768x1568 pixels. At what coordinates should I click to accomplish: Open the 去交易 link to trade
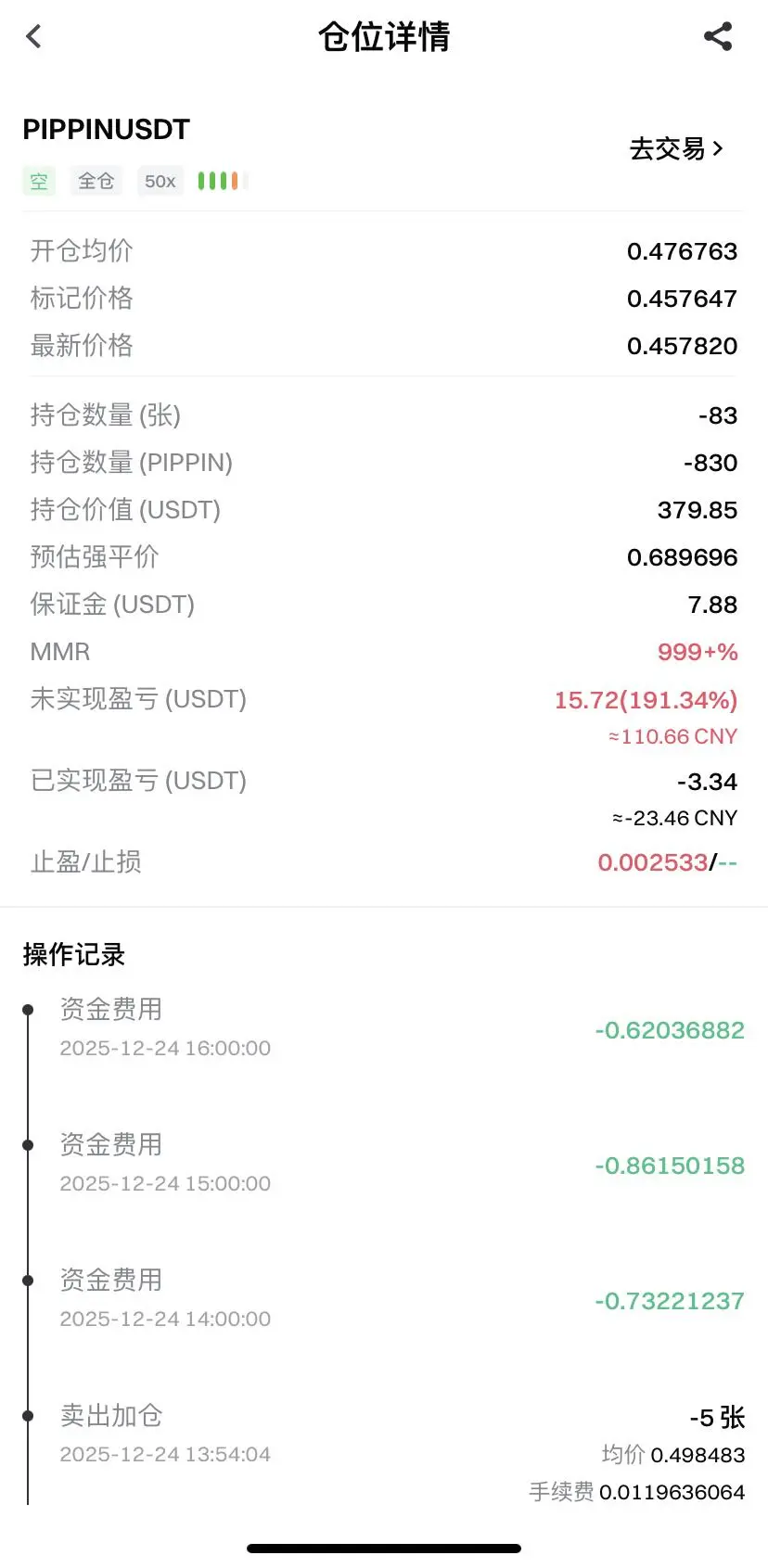click(x=676, y=149)
